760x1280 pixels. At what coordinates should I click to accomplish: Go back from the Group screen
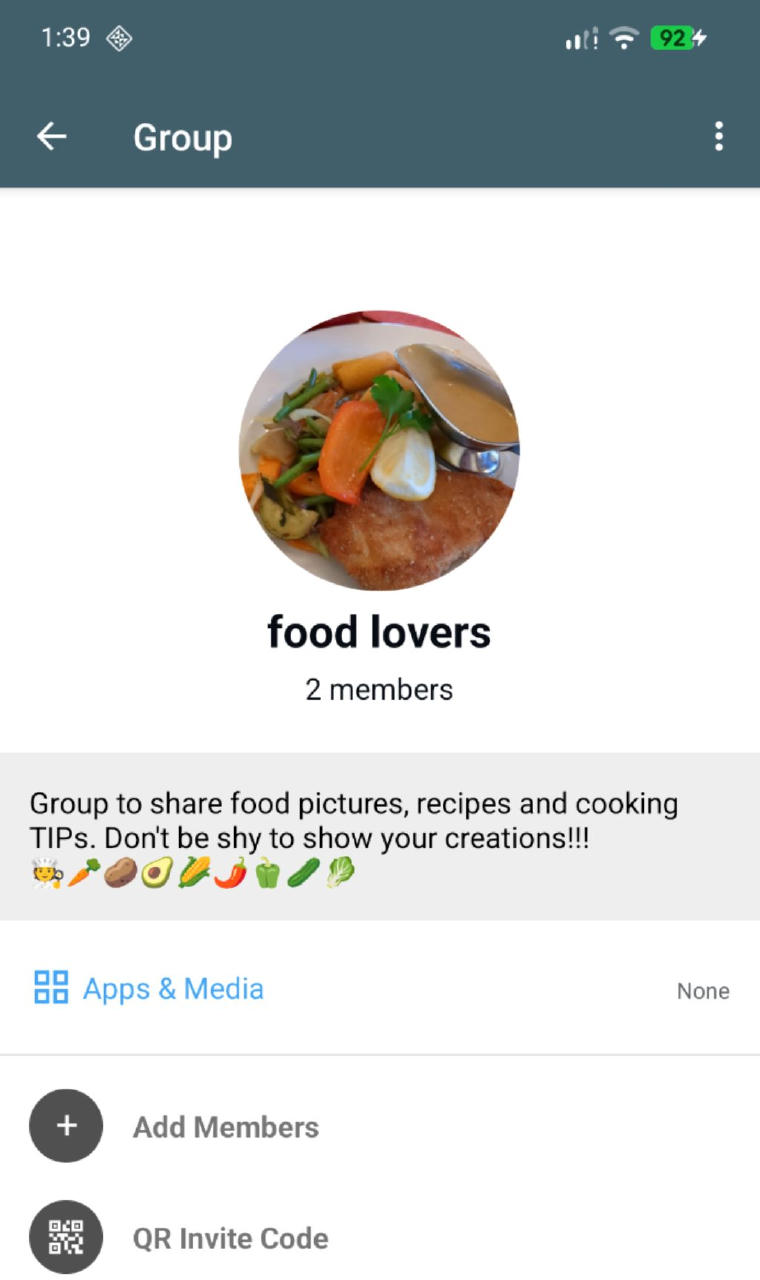tap(51, 137)
